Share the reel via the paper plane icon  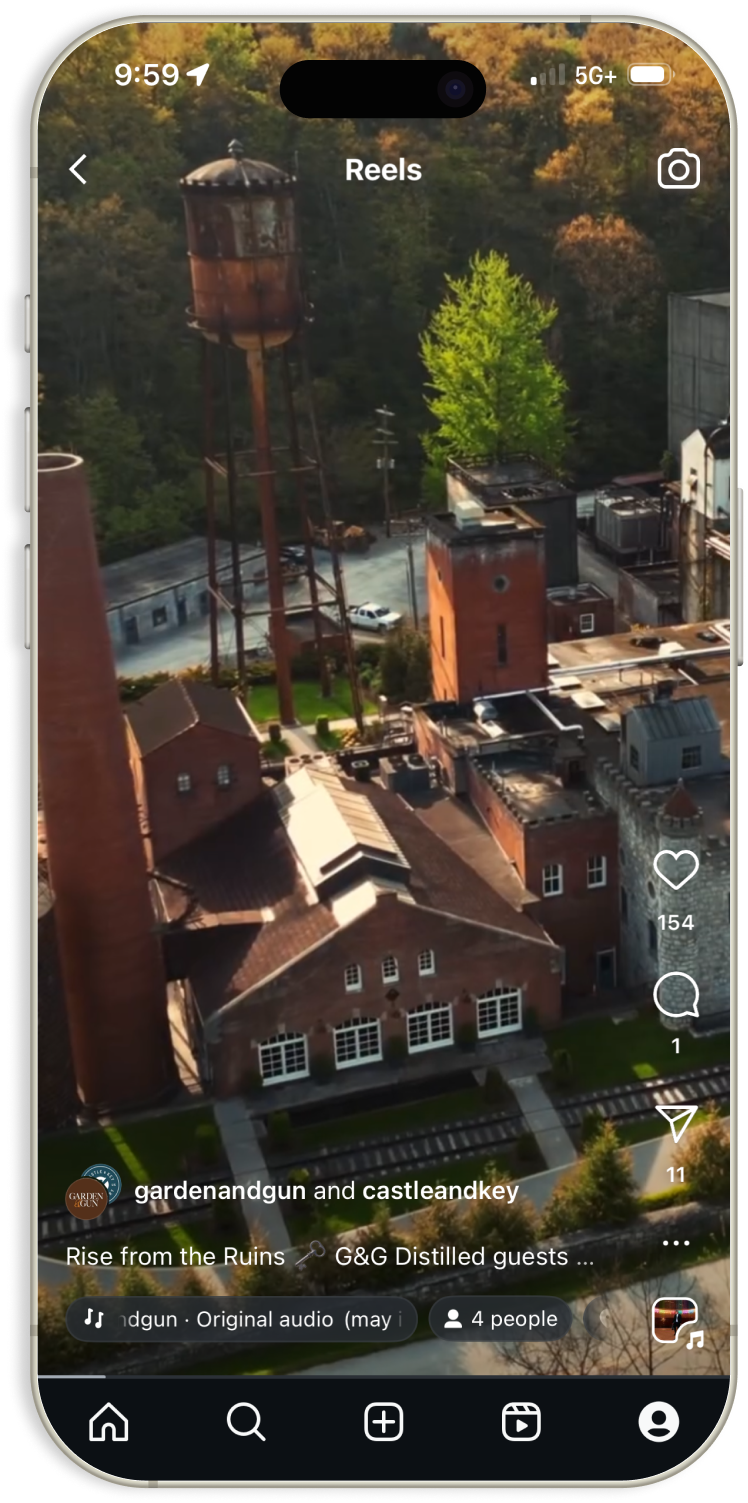click(x=677, y=1123)
